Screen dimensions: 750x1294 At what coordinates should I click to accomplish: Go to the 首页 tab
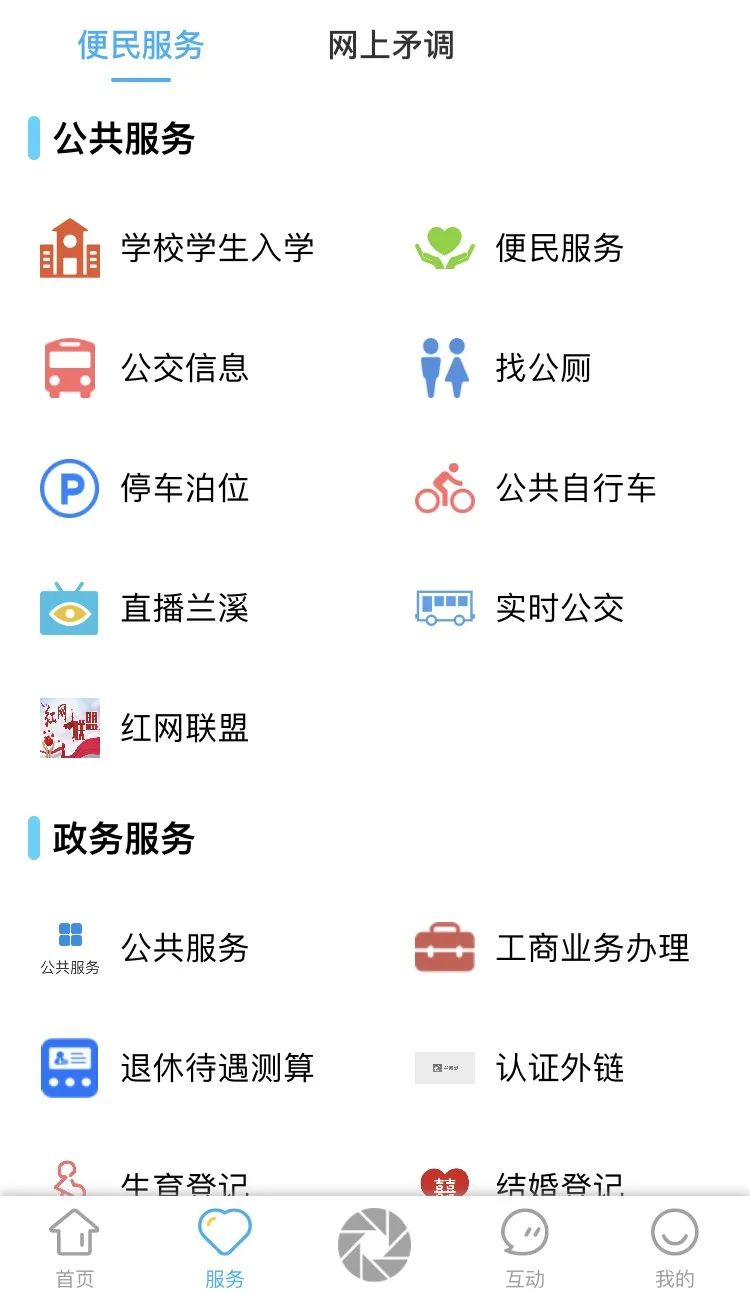click(x=75, y=1246)
